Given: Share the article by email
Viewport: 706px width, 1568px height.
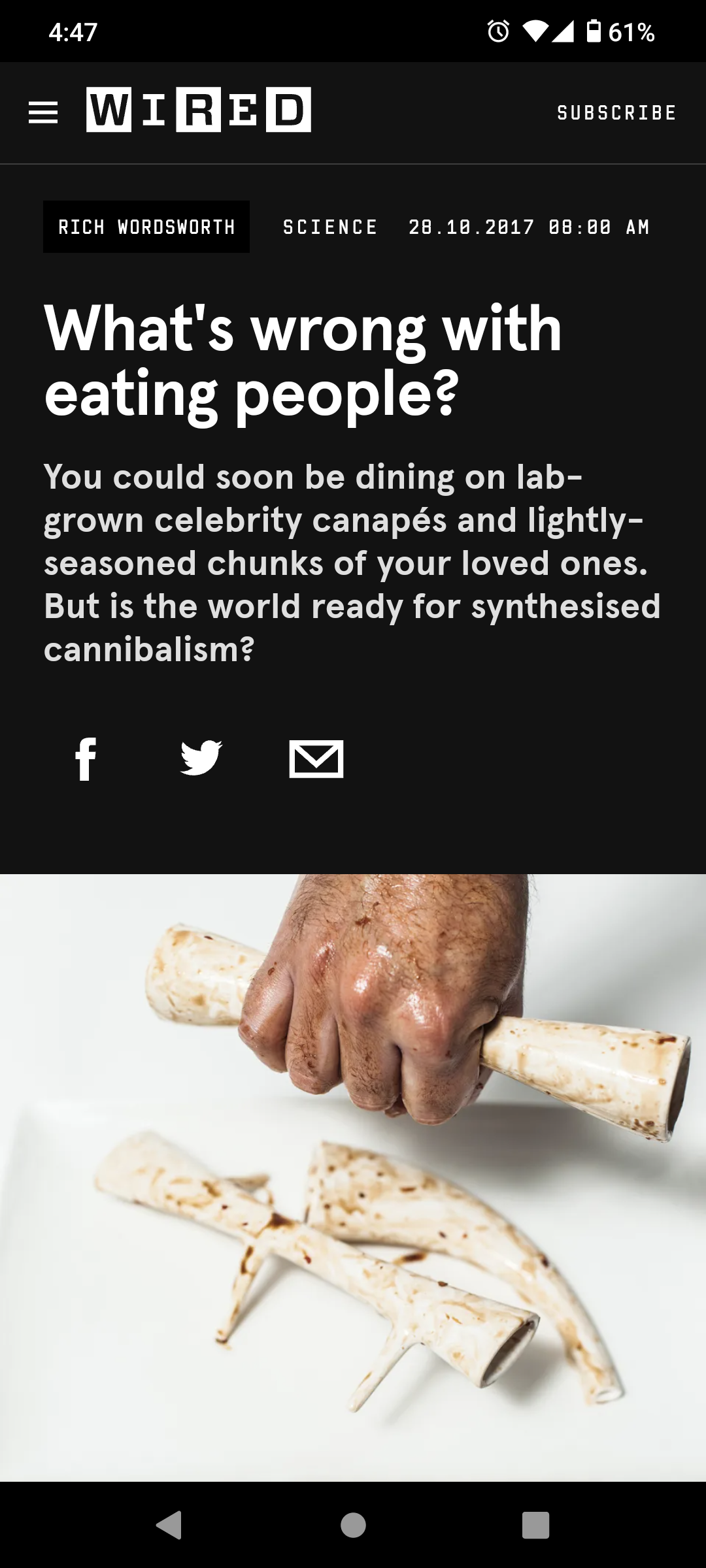Looking at the screenshot, I should (x=316, y=759).
